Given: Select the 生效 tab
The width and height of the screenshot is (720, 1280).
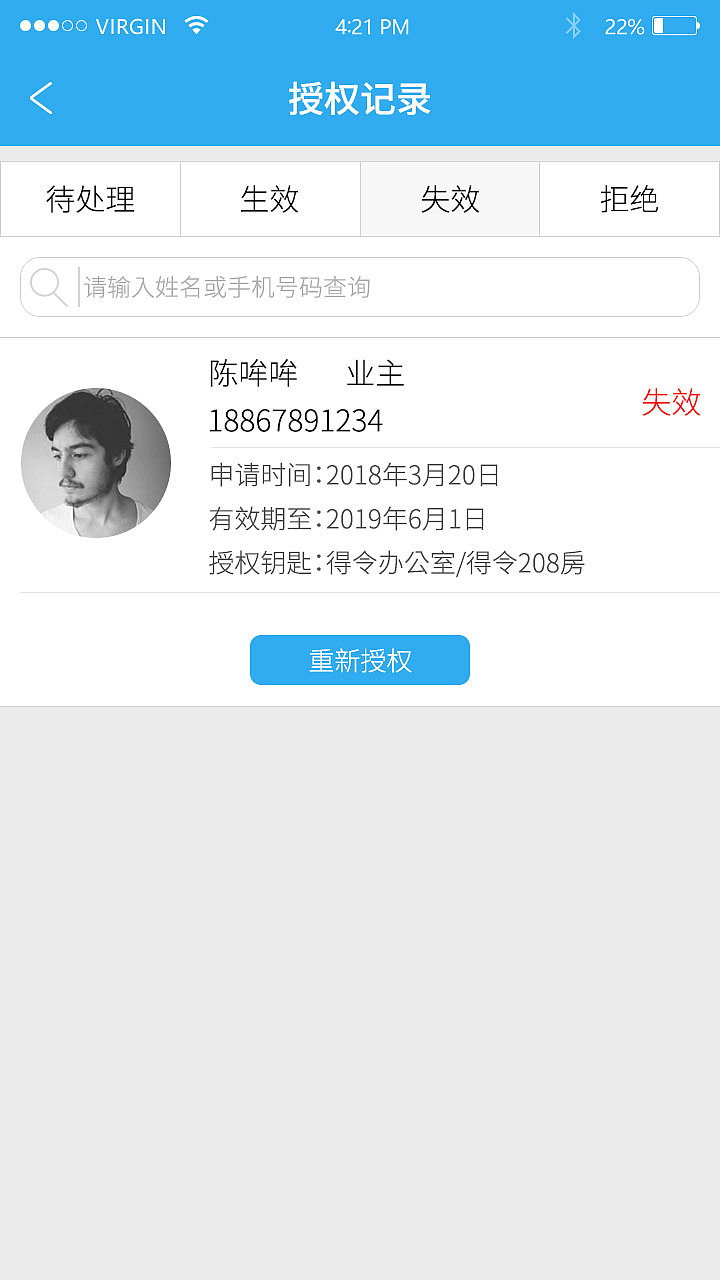Looking at the screenshot, I should pos(269,199).
